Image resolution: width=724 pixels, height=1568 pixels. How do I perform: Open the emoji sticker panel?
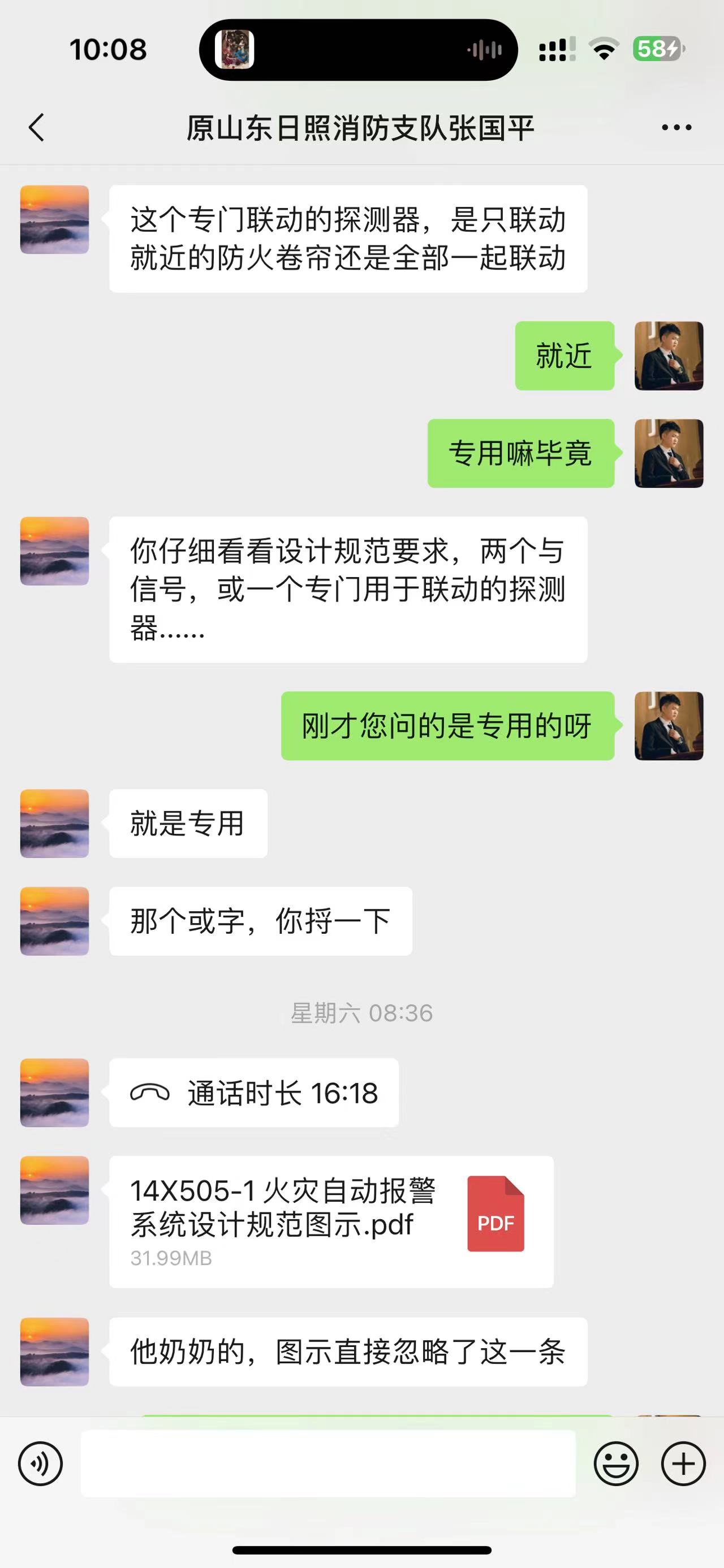click(x=615, y=1463)
